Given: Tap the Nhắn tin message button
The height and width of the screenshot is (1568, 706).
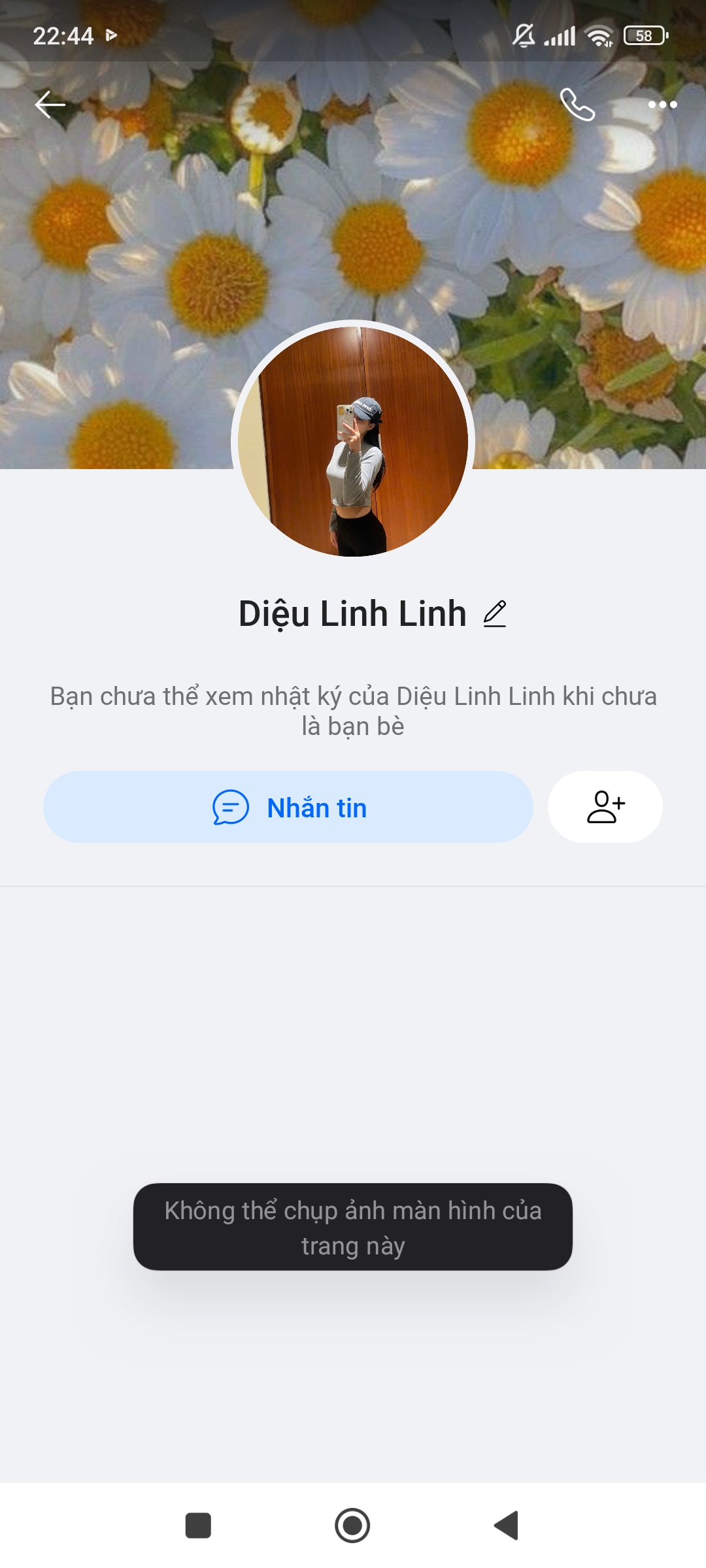Looking at the screenshot, I should [288, 808].
